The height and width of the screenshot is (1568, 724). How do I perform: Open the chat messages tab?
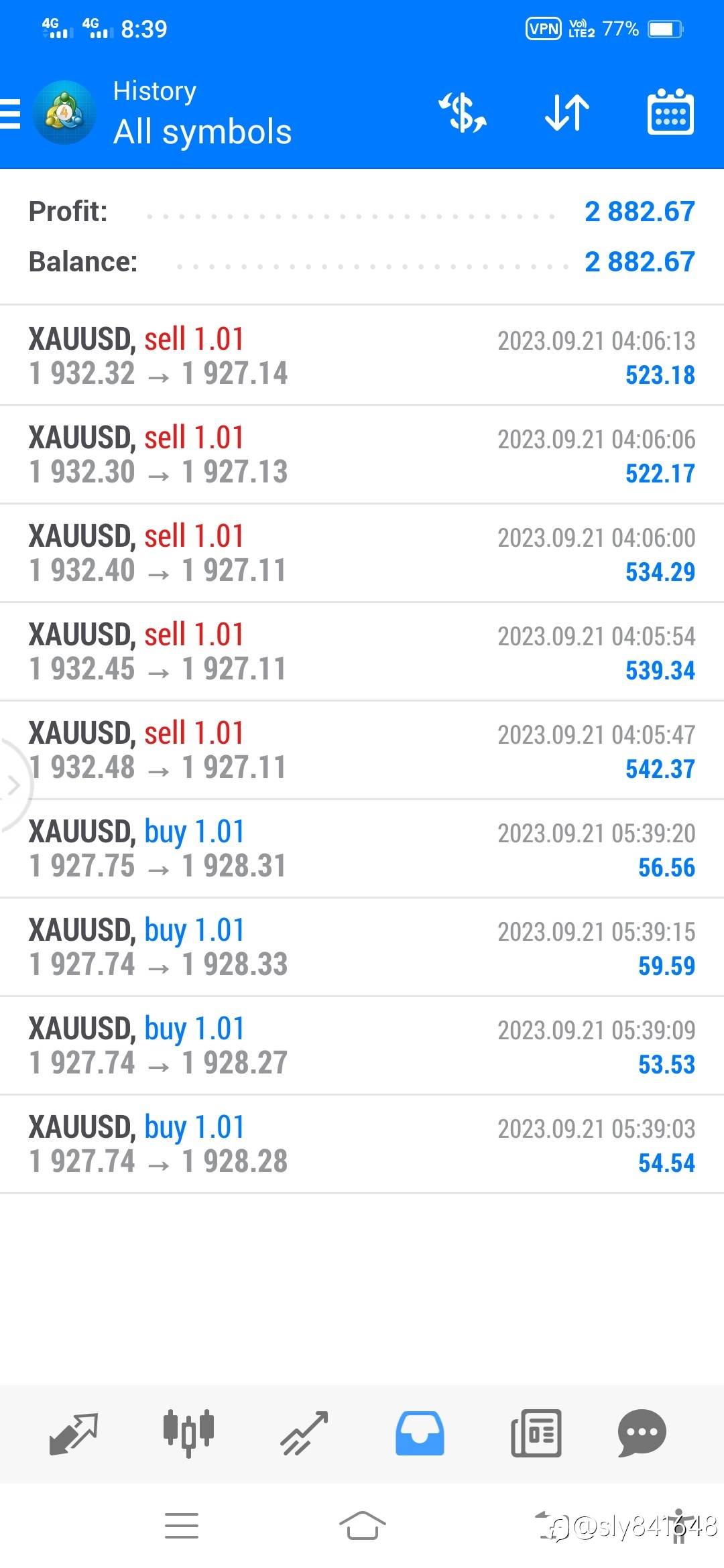642,1433
